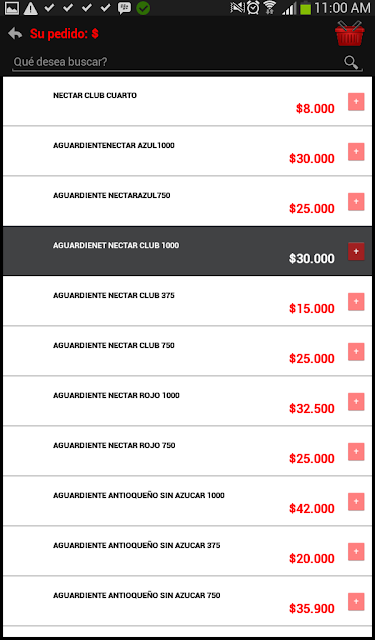Image resolution: width=375 pixels, height=640 pixels.
Task: Add ANTIOQUEÑO SIN AZUCAR 750 to order
Action: [x=356, y=602]
